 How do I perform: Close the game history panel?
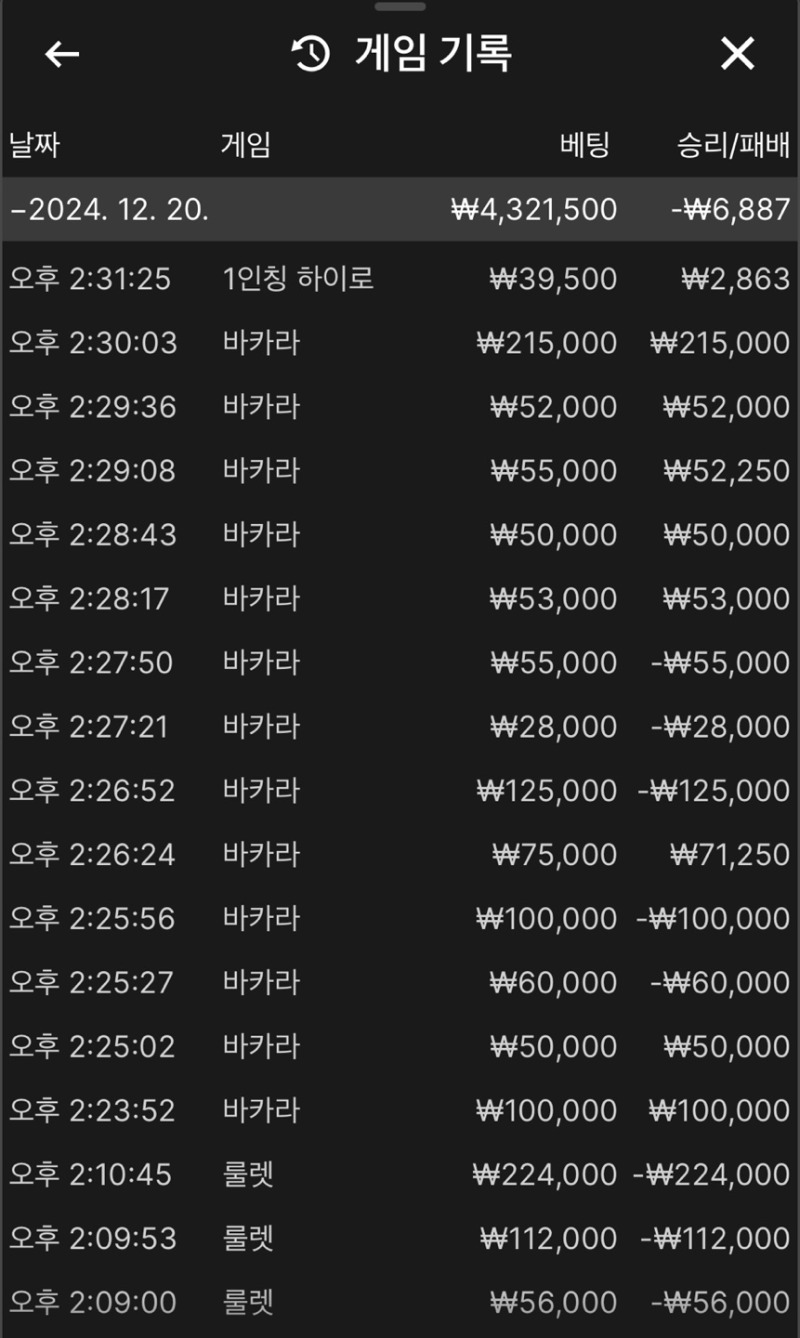coord(737,54)
